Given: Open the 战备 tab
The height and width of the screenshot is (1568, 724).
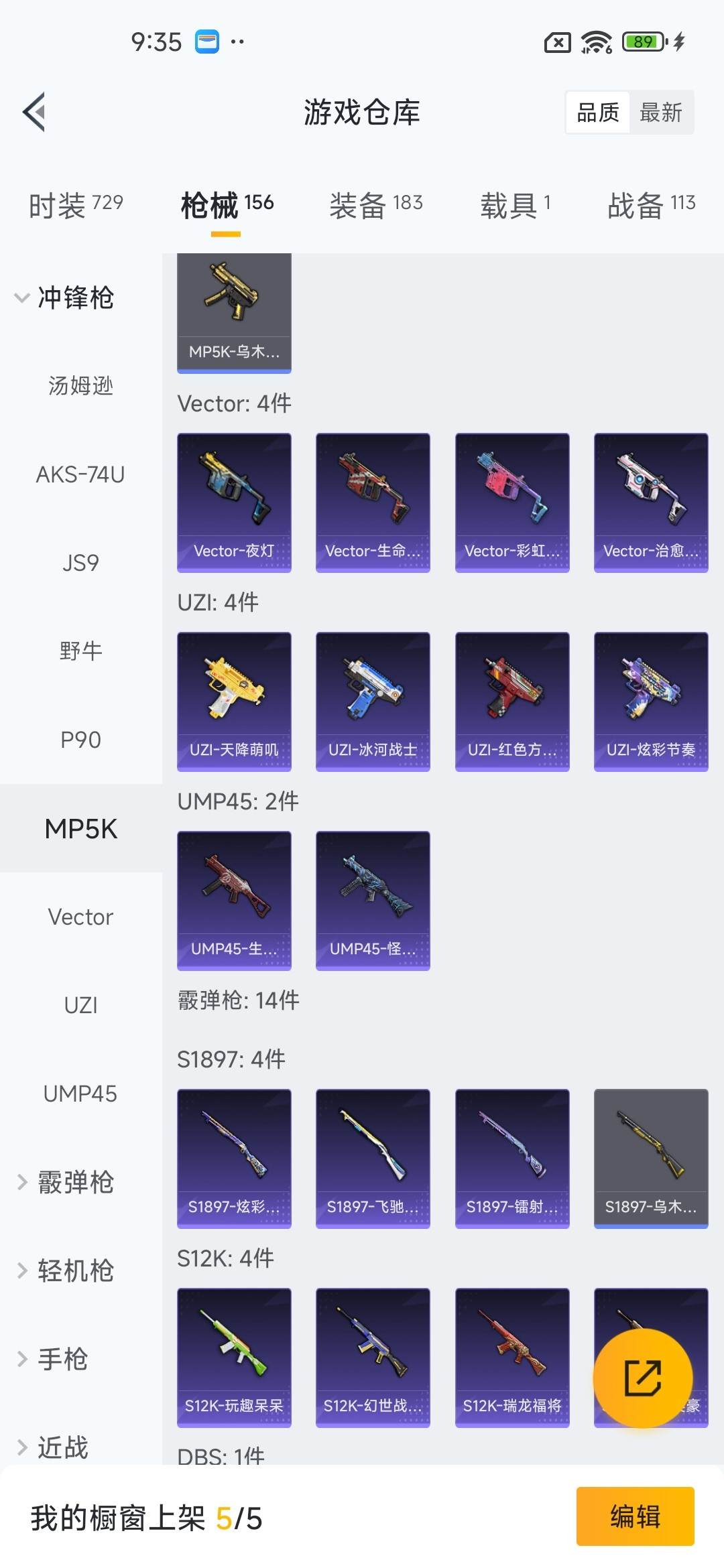Looking at the screenshot, I should pyautogui.click(x=651, y=204).
